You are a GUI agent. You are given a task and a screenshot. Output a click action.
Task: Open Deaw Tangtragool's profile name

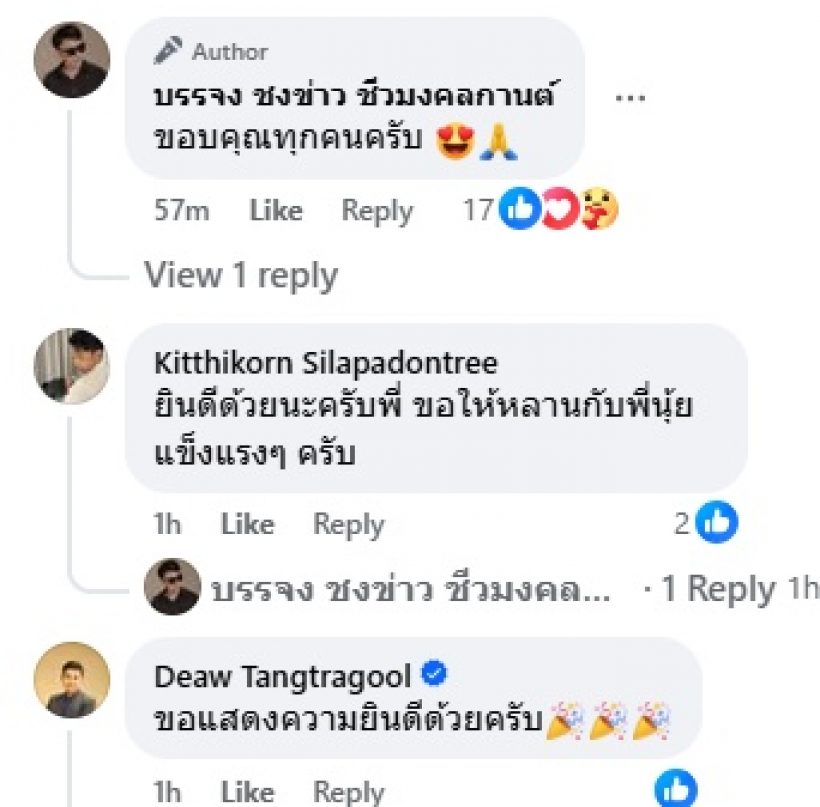point(282,677)
